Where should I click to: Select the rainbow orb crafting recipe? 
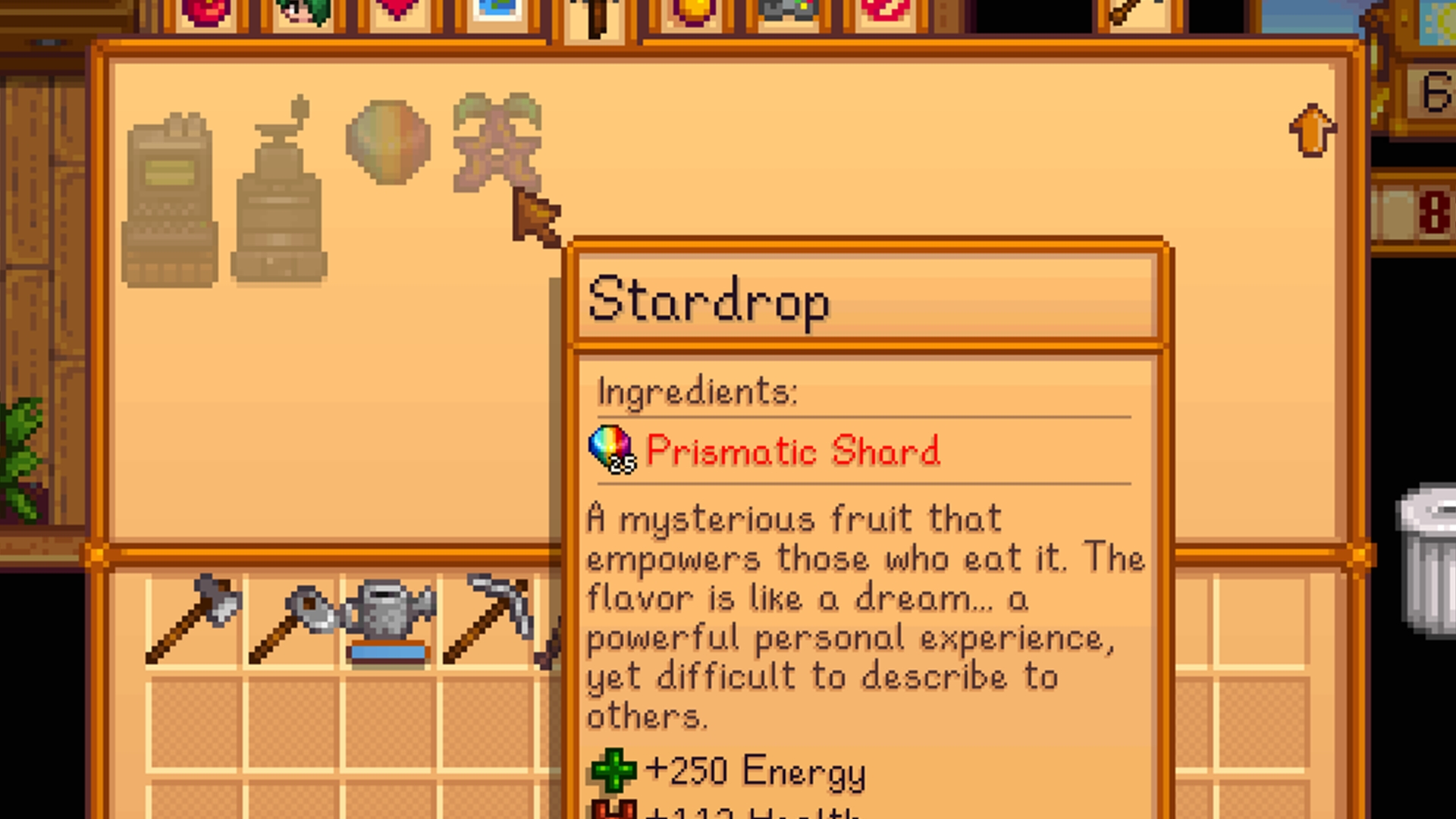coord(388,142)
